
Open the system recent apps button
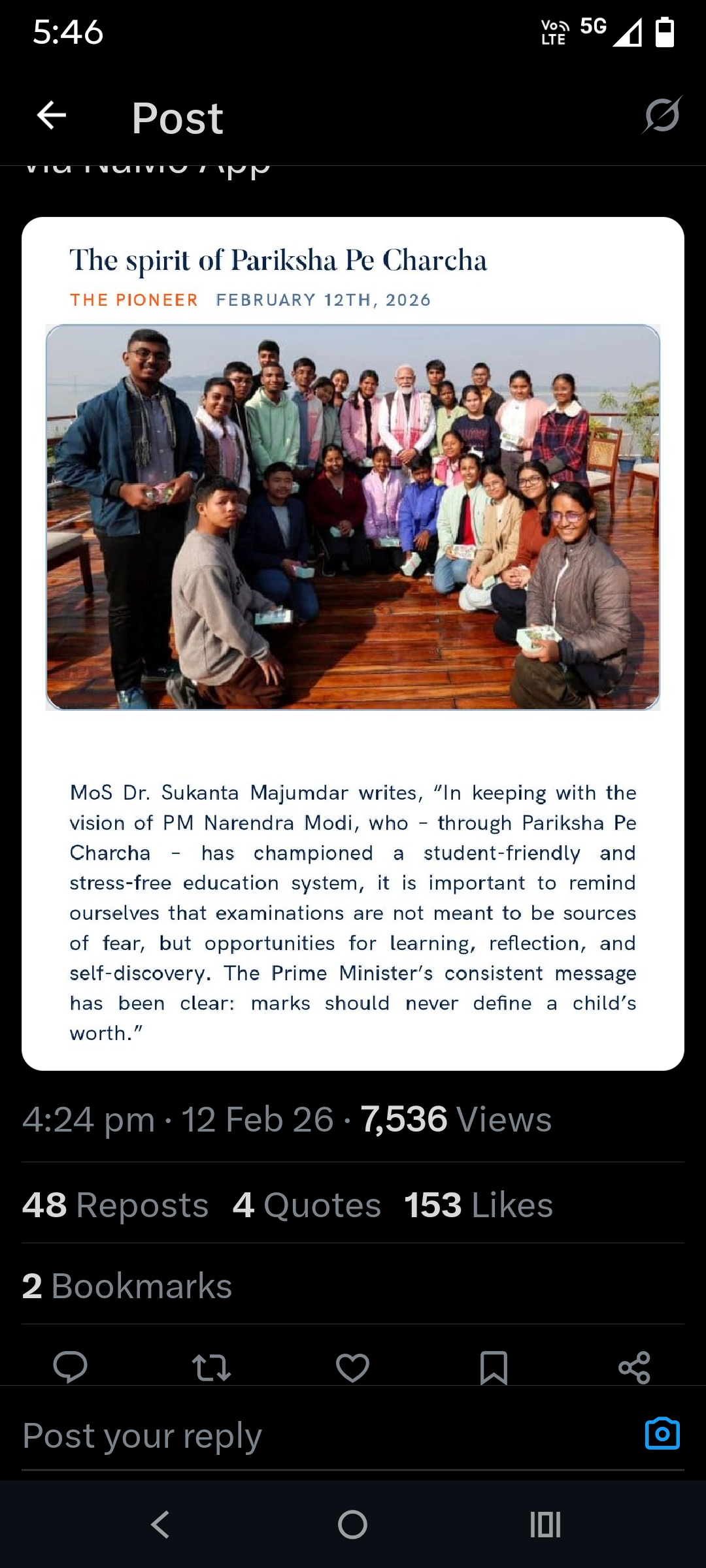click(545, 1525)
